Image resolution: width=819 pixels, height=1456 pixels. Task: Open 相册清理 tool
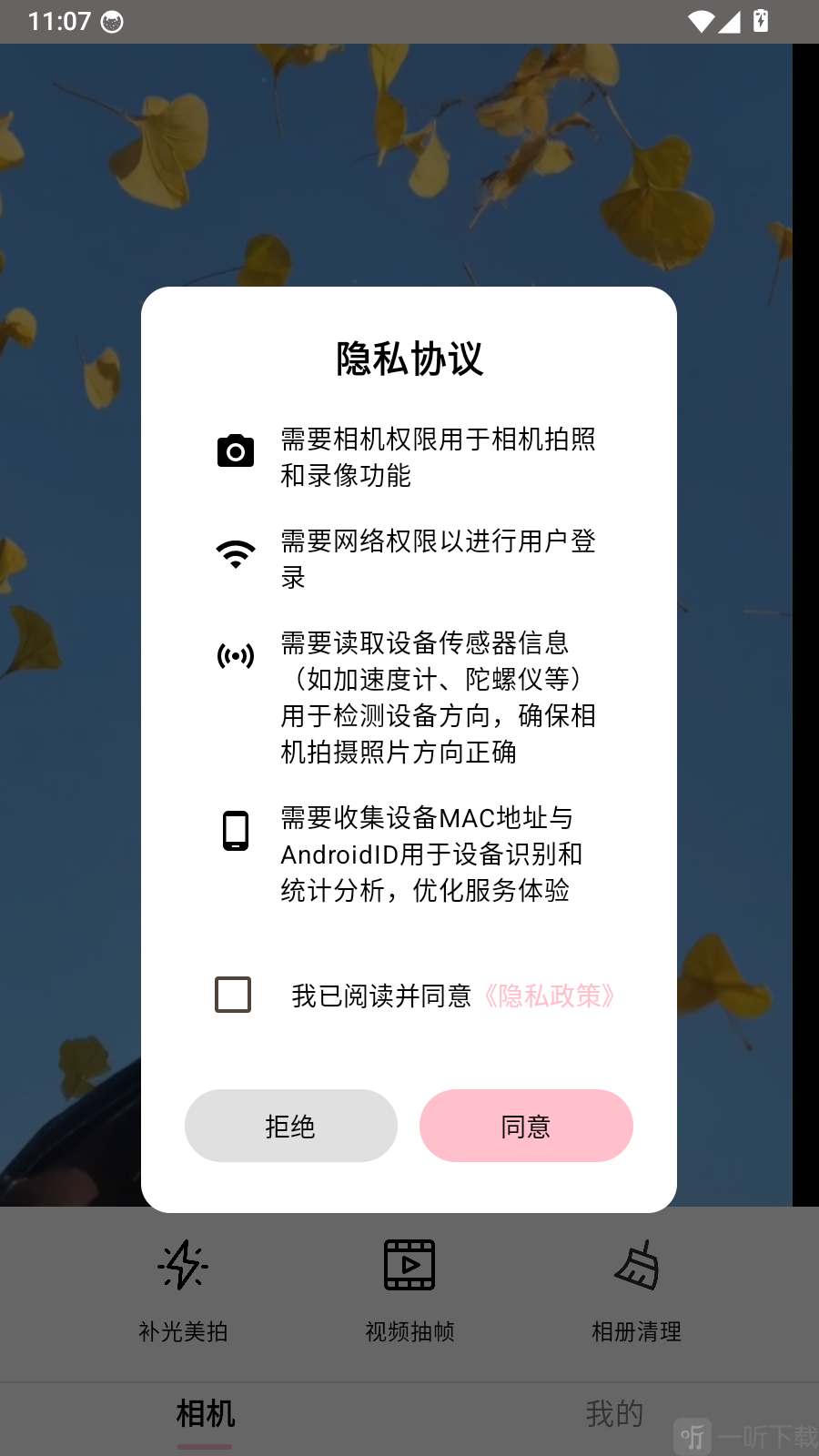point(636,1290)
